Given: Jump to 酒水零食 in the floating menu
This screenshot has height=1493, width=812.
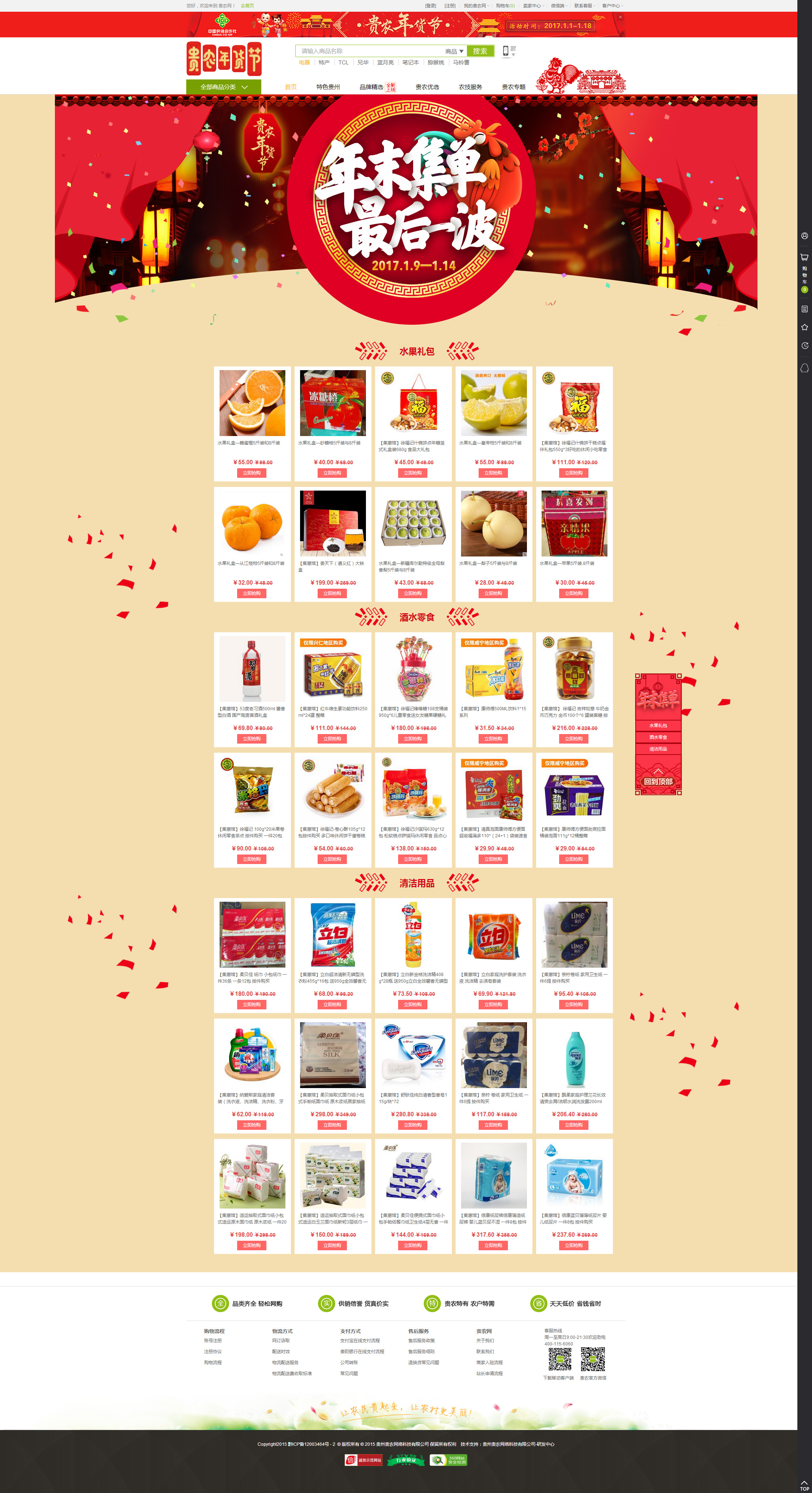Looking at the screenshot, I should point(658,737).
